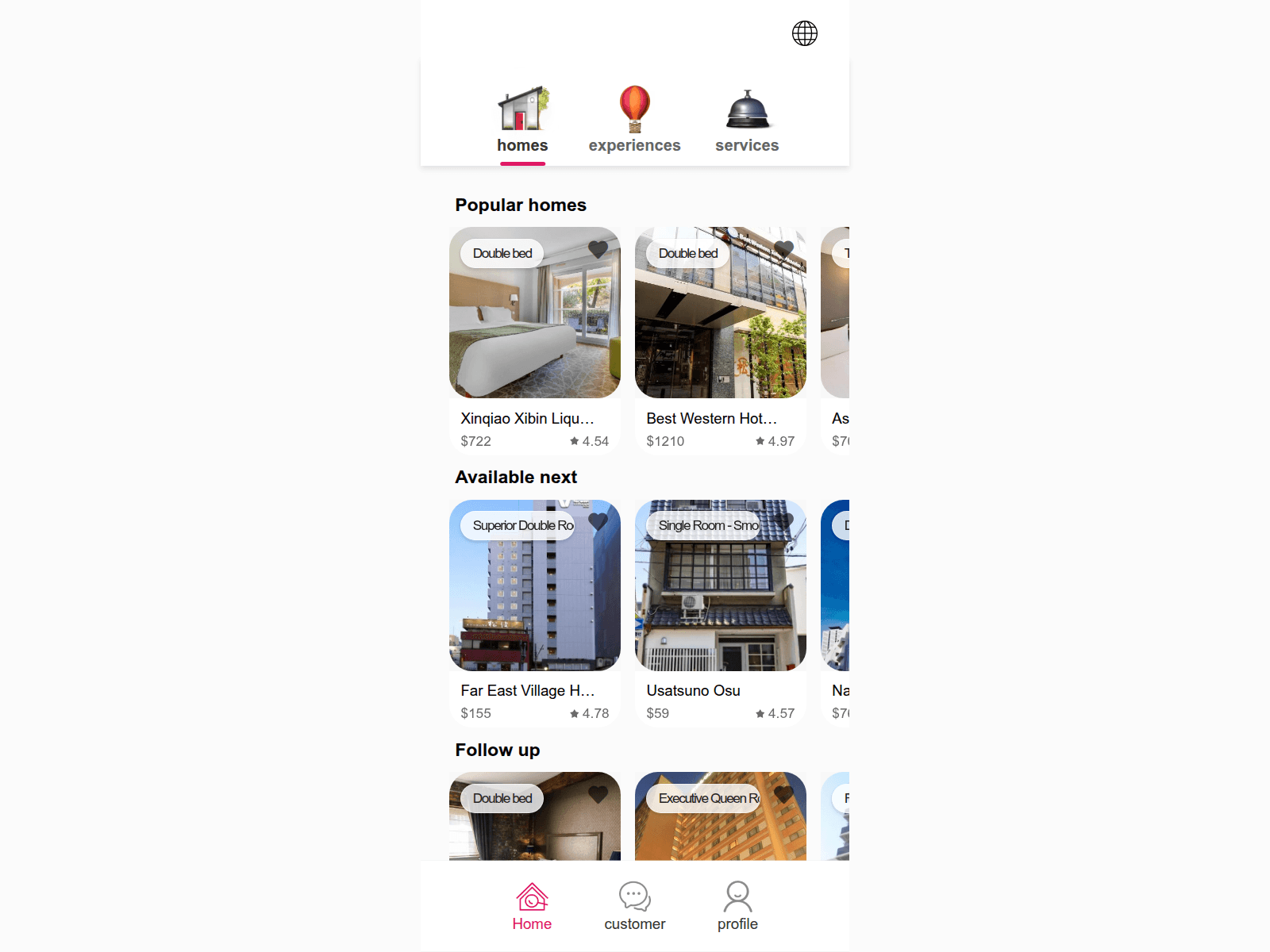Switch to the experiences tab

634,121
